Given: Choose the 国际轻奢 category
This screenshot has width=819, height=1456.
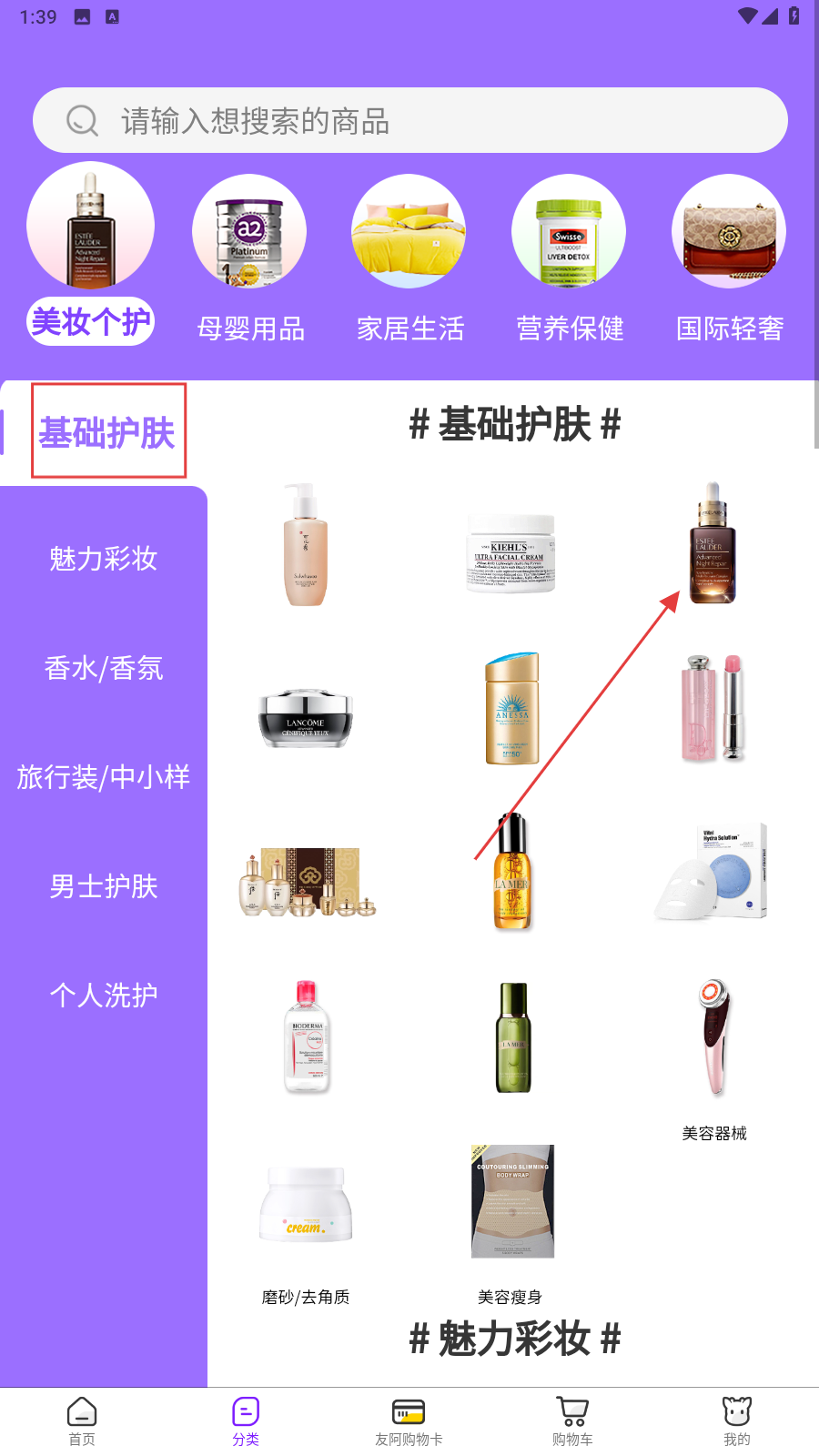Looking at the screenshot, I should (730, 259).
